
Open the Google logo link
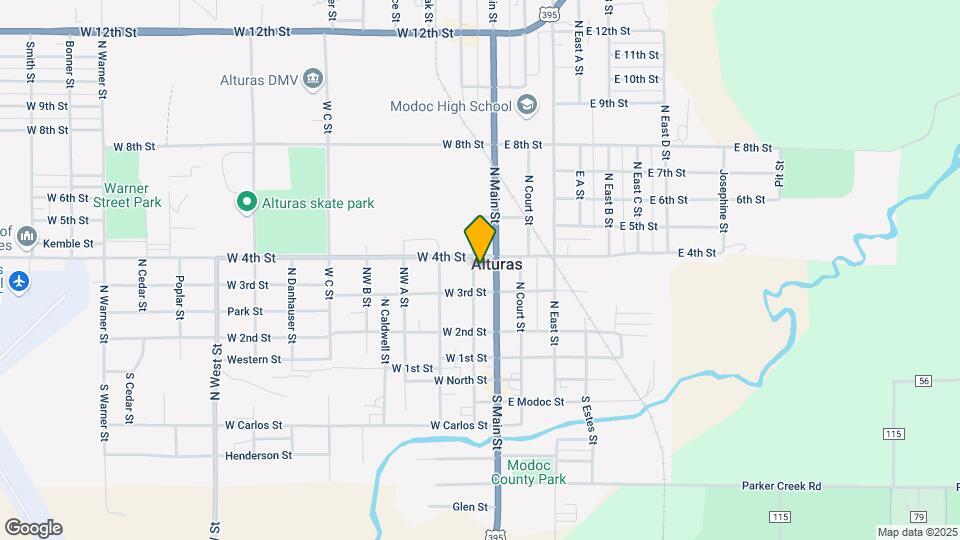[33, 528]
